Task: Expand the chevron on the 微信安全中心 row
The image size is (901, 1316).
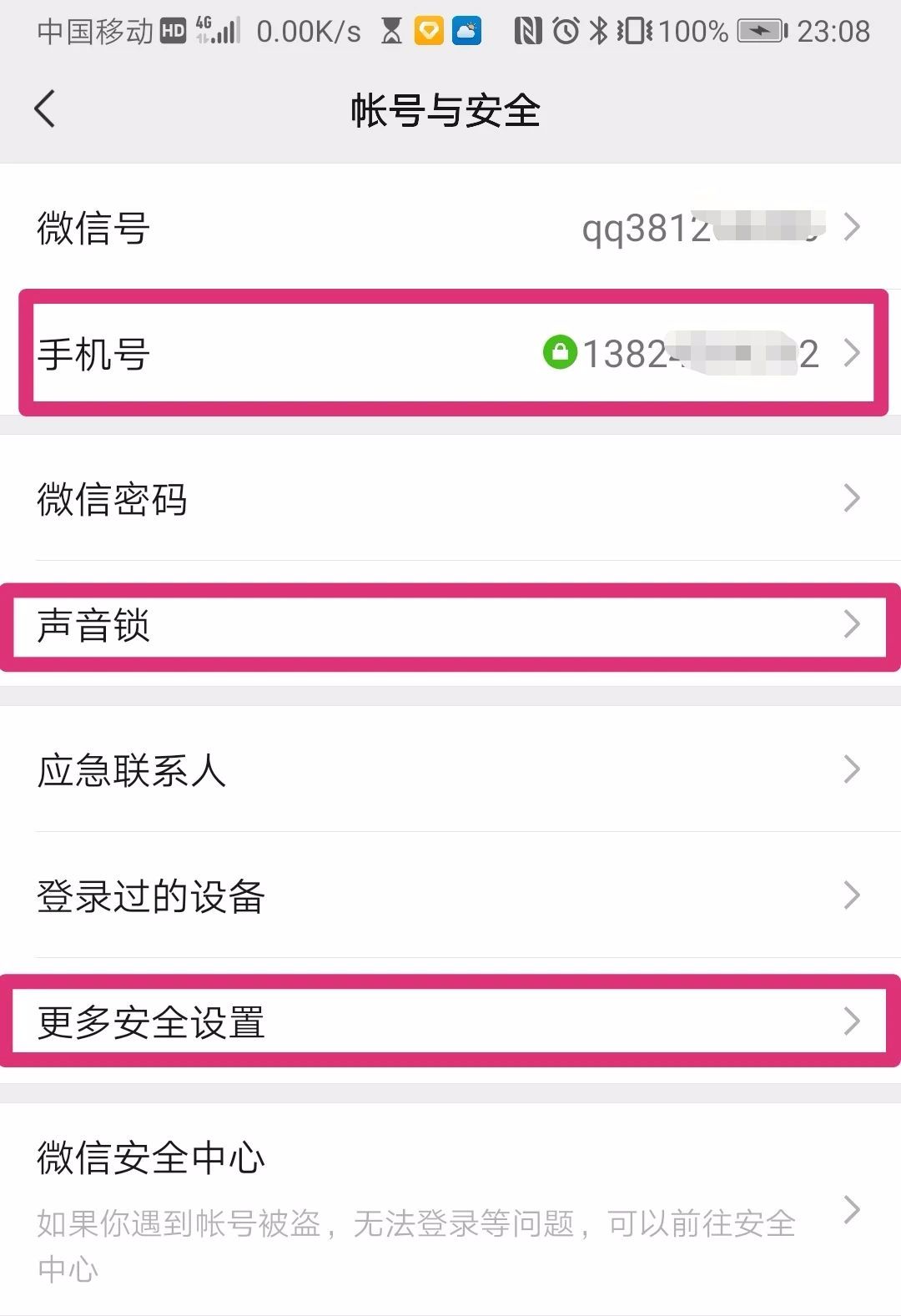Action: pos(853,1208)
